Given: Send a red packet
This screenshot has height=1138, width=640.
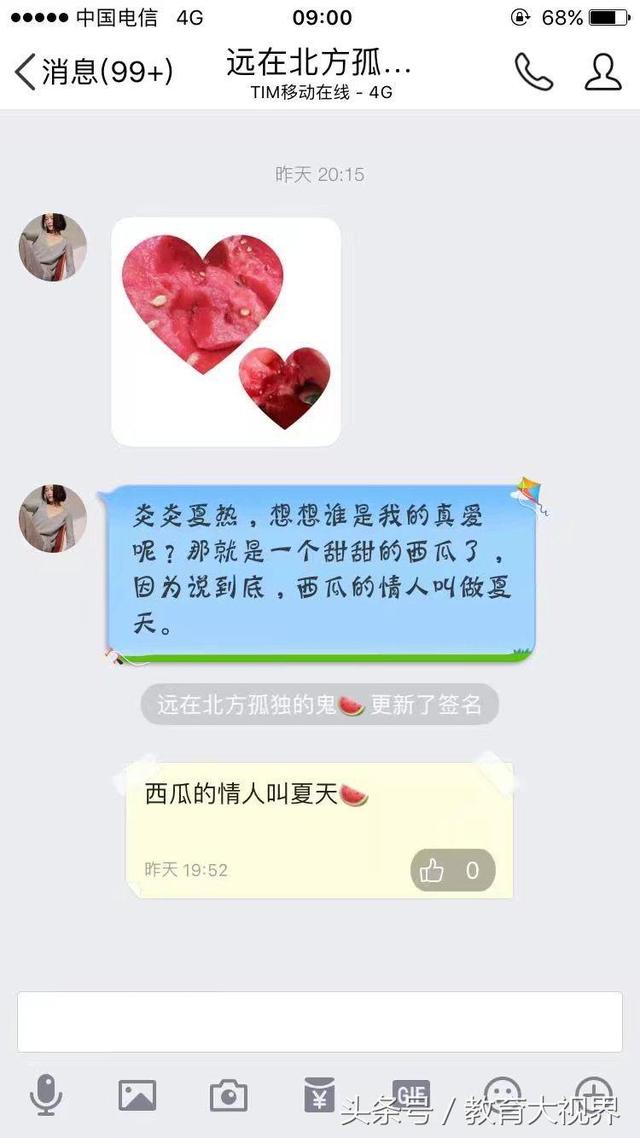Looking at the screenshot, I should [320, 1095].
